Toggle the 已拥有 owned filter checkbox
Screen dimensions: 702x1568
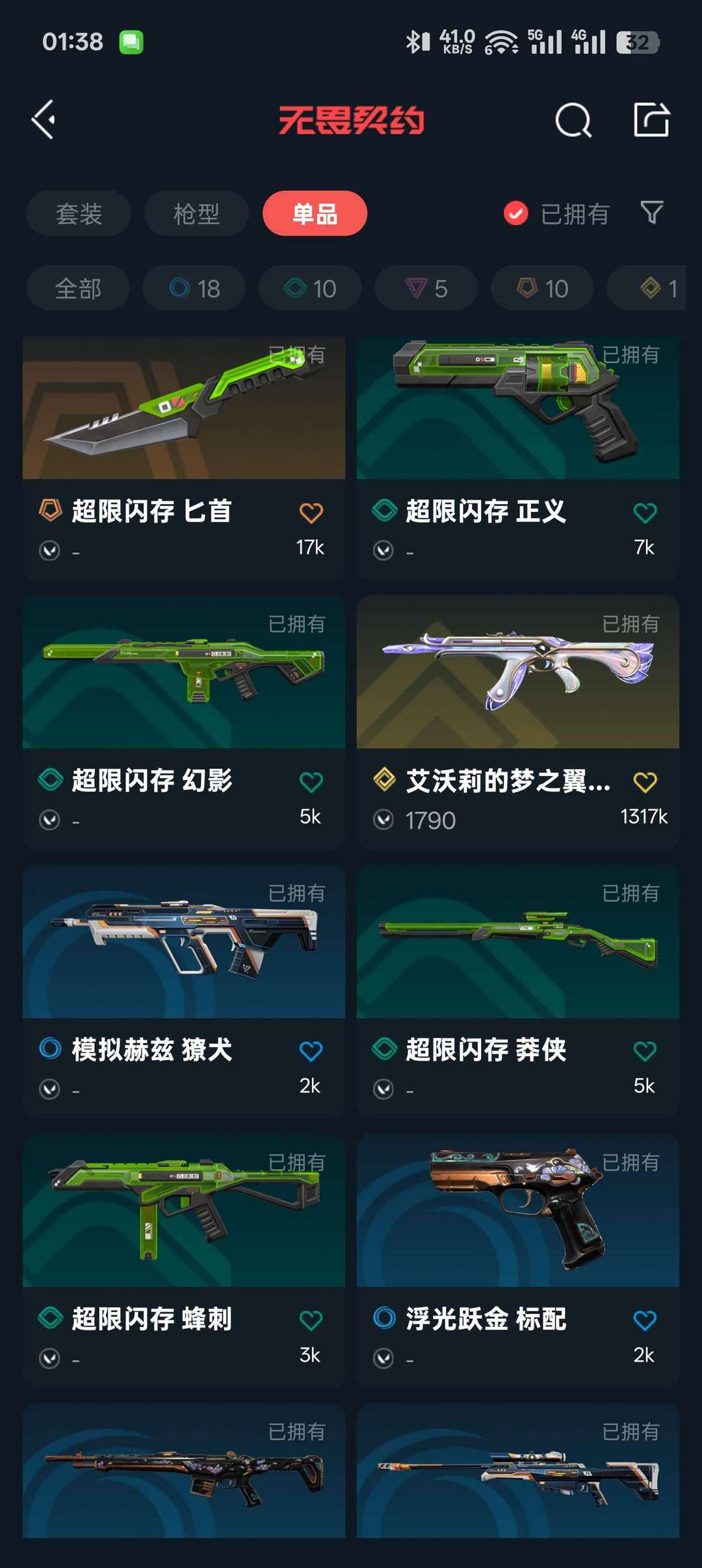[516, 213]
